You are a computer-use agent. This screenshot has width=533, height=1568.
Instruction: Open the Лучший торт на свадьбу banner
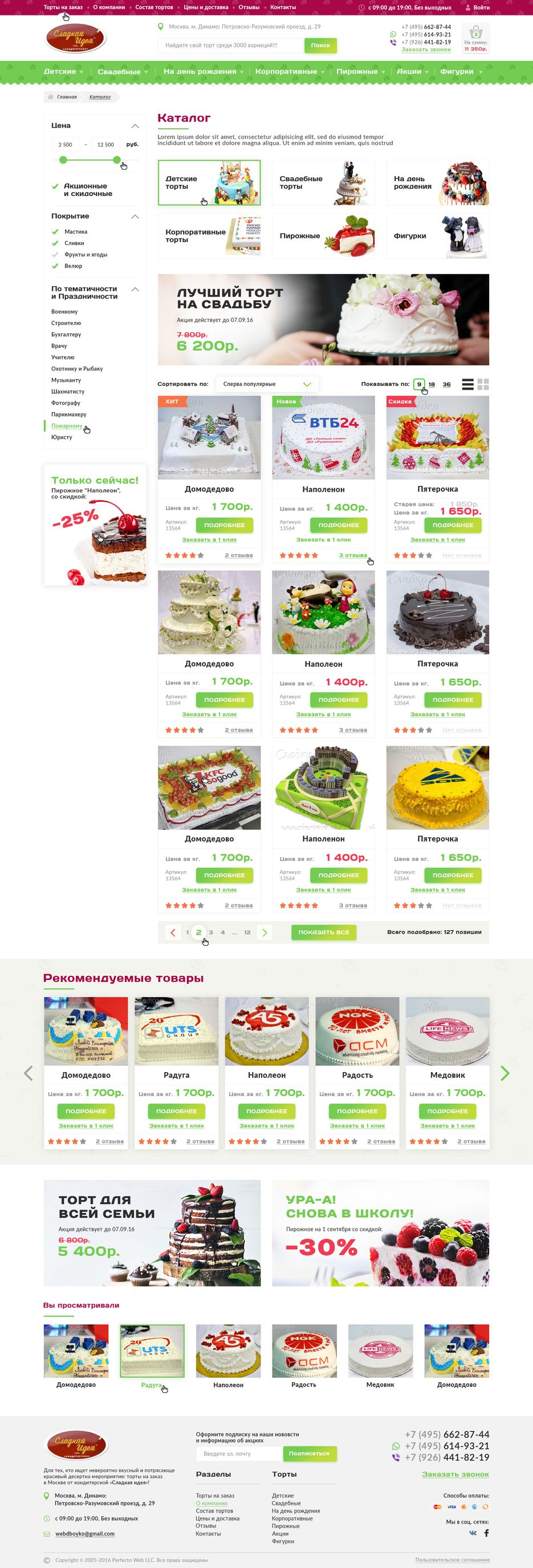(x=323, y=320)
